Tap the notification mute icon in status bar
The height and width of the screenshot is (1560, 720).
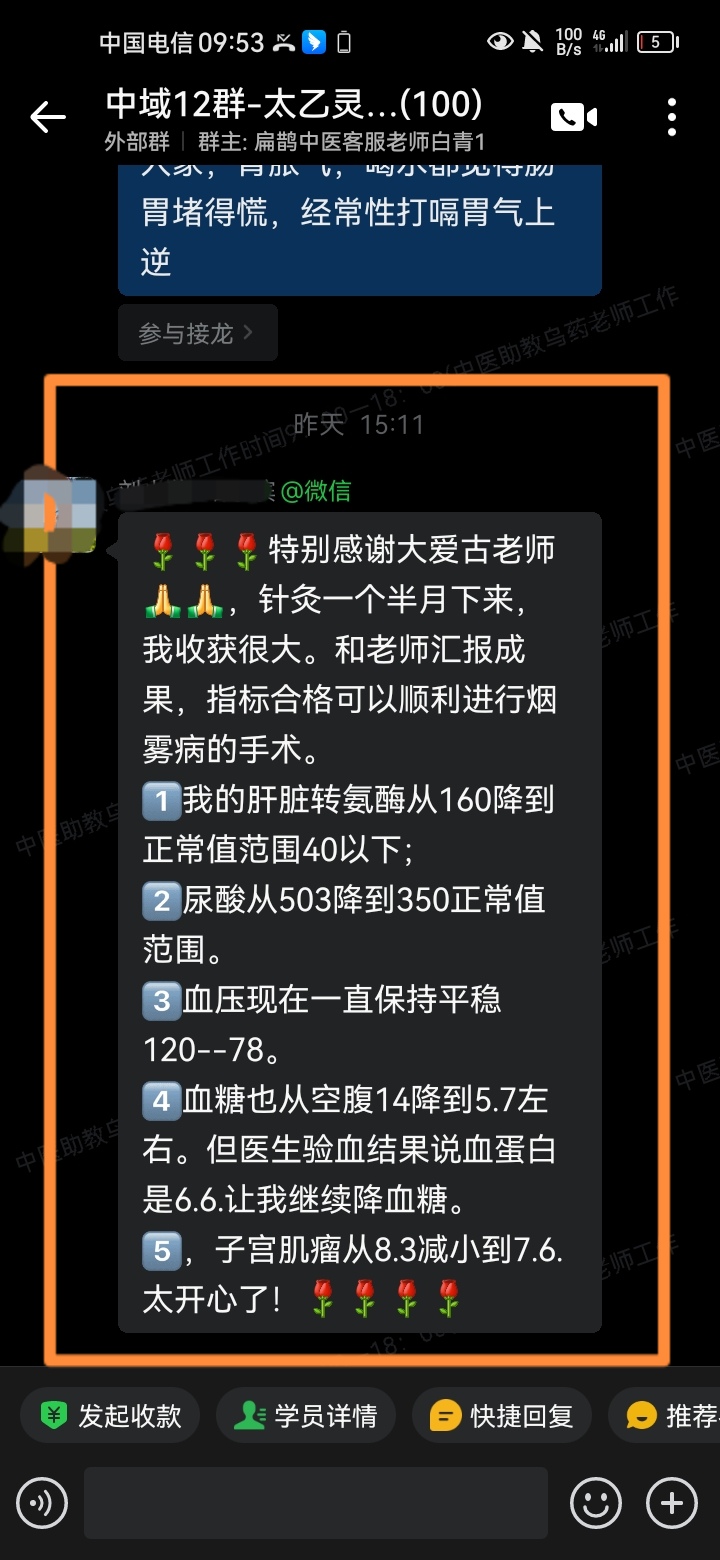click(x=536, y=42)
